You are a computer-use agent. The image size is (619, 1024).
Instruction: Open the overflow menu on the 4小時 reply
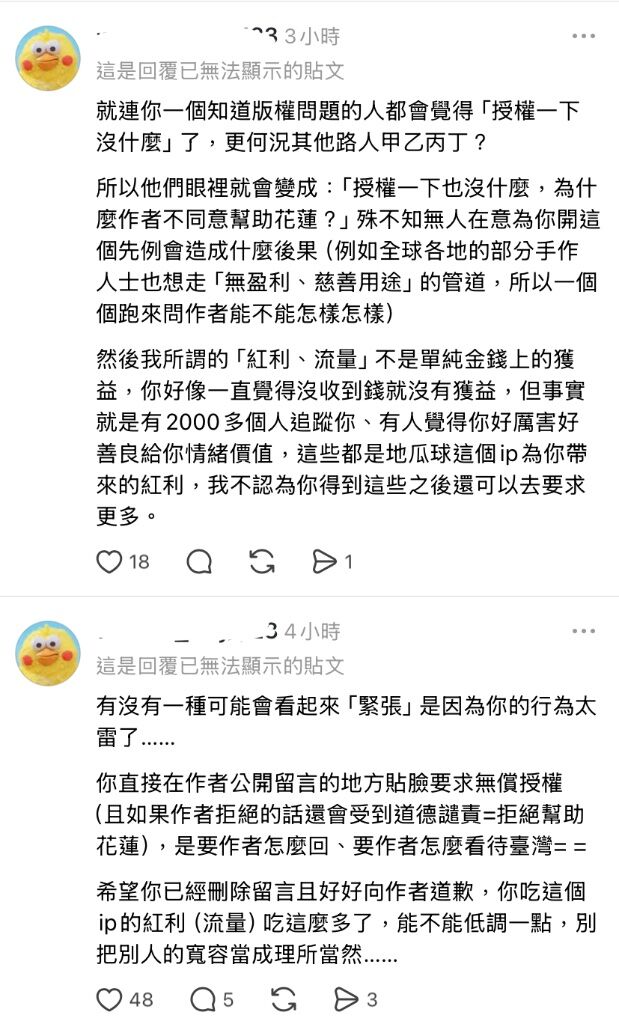pyautogui.click(x=583, y=632)
